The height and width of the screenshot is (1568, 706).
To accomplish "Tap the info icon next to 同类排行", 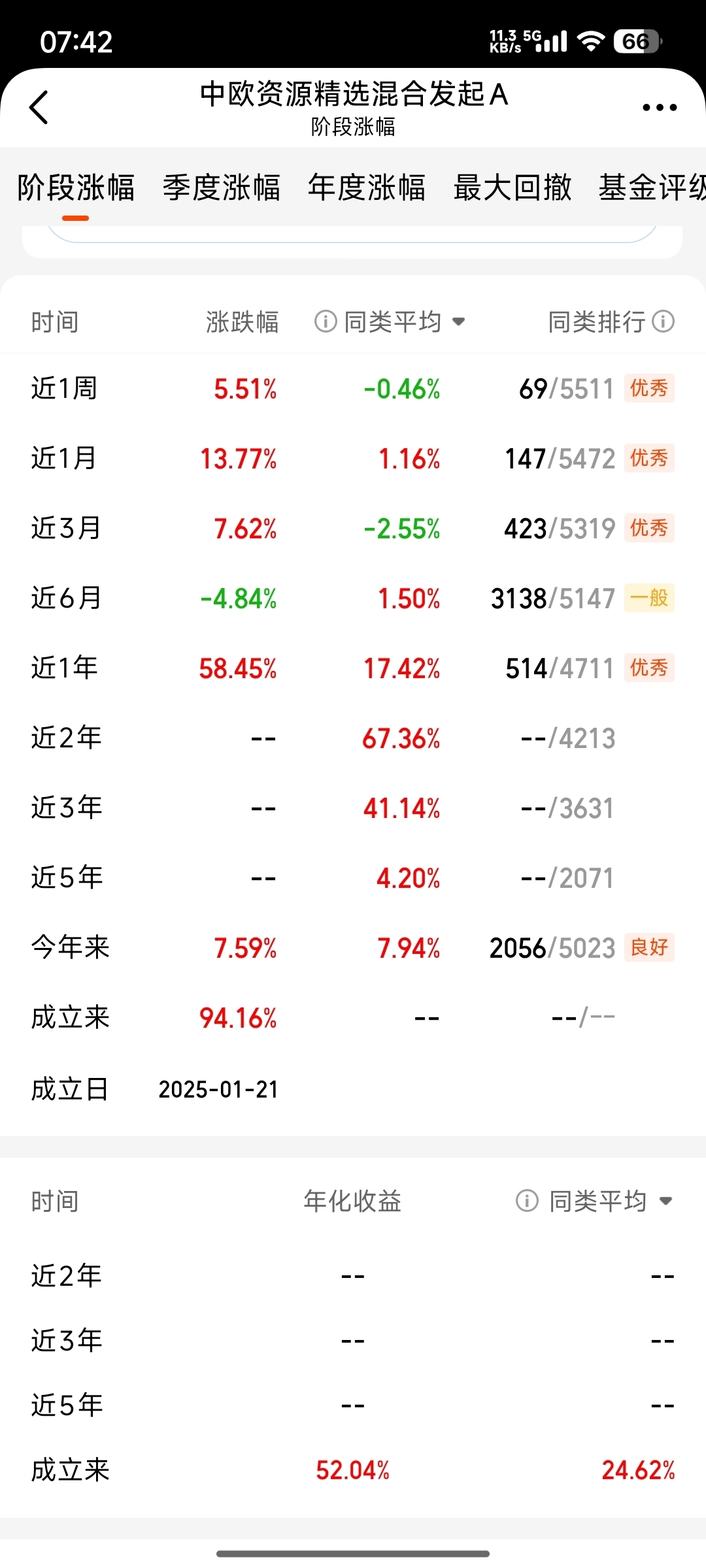I will (x=664, y=321).
